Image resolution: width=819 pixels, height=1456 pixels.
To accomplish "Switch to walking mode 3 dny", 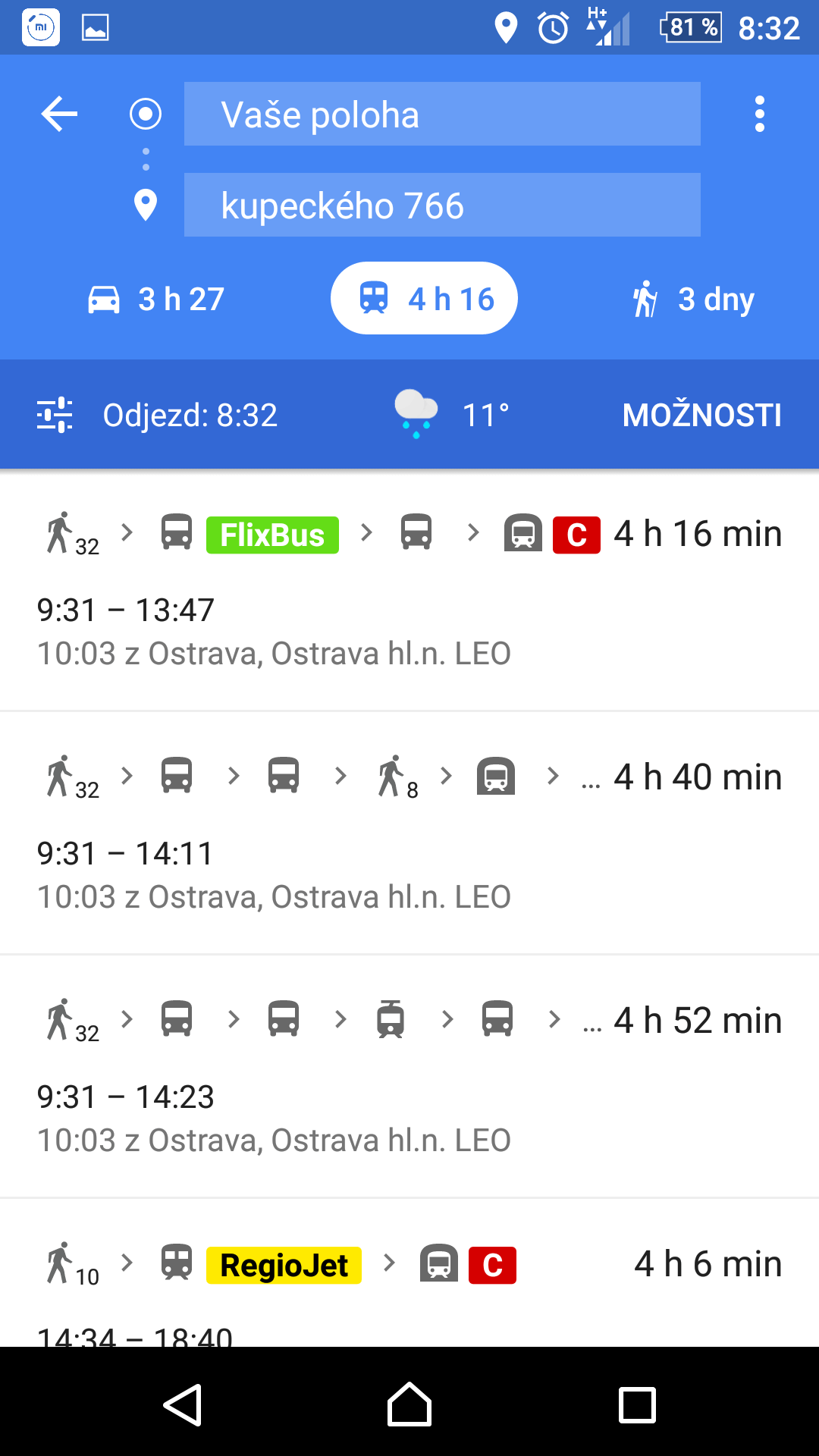I will pos(693,299).
